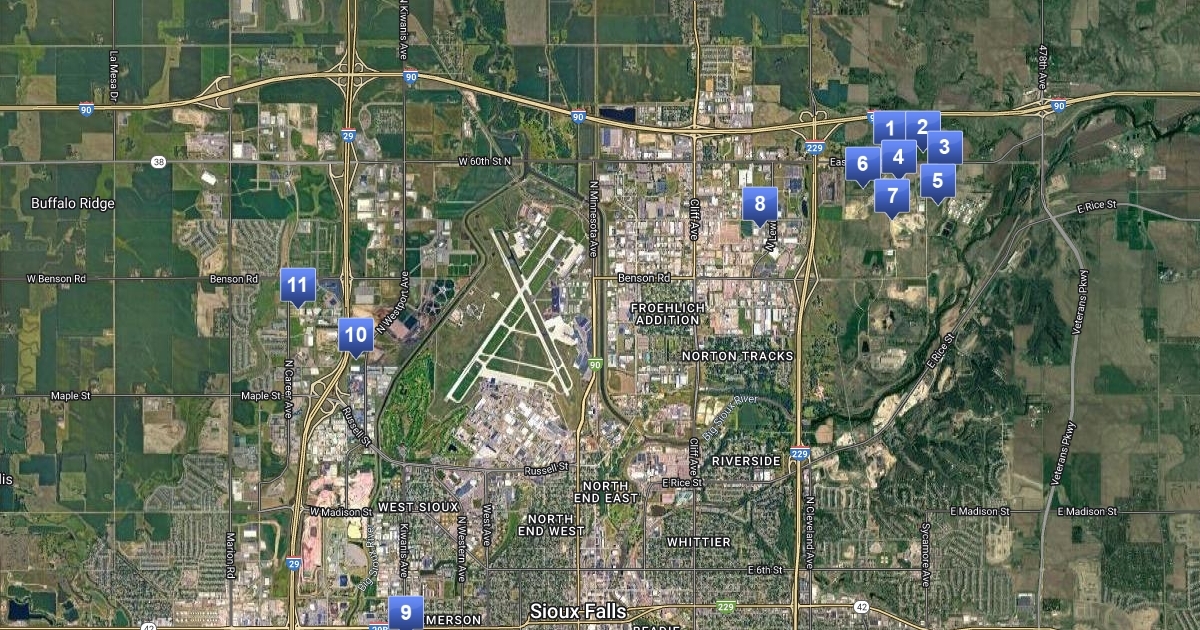Open map marker number 6
Screen dimensions: 1200x630
click(863, 163)
